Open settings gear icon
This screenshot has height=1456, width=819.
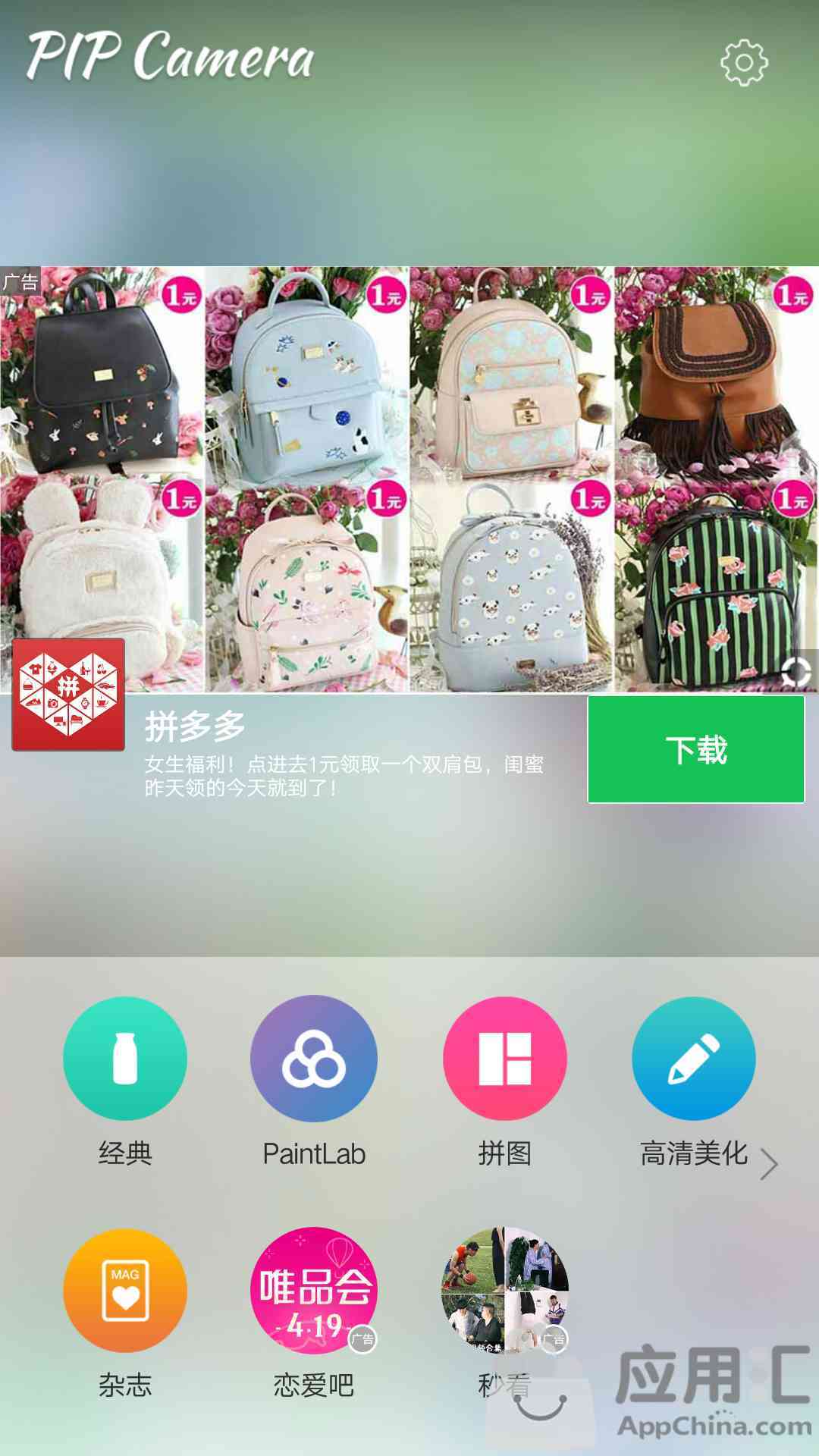[744, 62]
